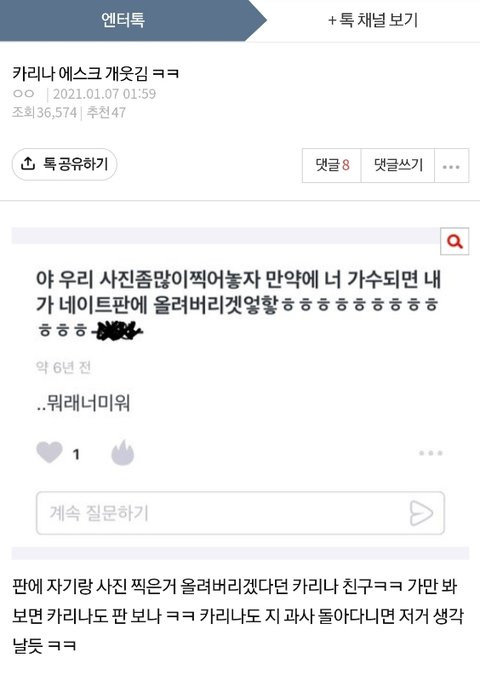Viewport: 480px width, 681px height.
Task: Tap +톡 채널 보기 to view channels
Action: [373, 20]
